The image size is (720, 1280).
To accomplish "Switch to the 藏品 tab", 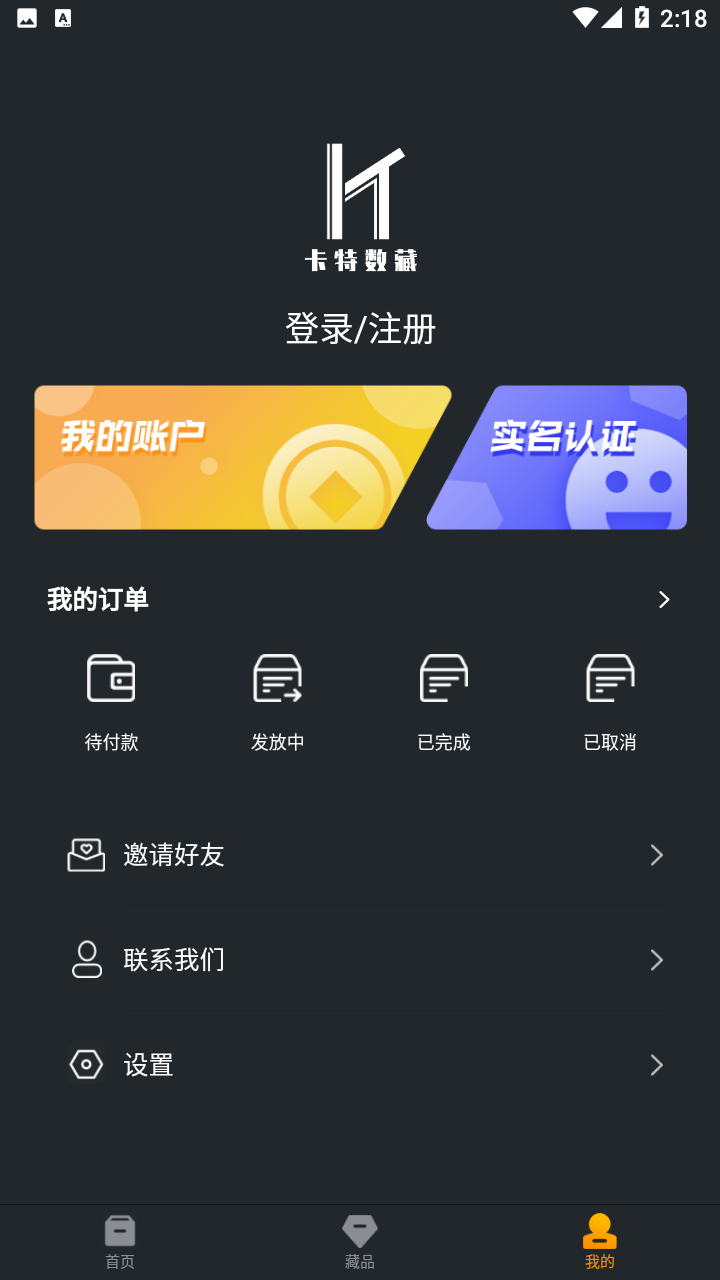I will pyautogui.click(x=360, y=1240).
